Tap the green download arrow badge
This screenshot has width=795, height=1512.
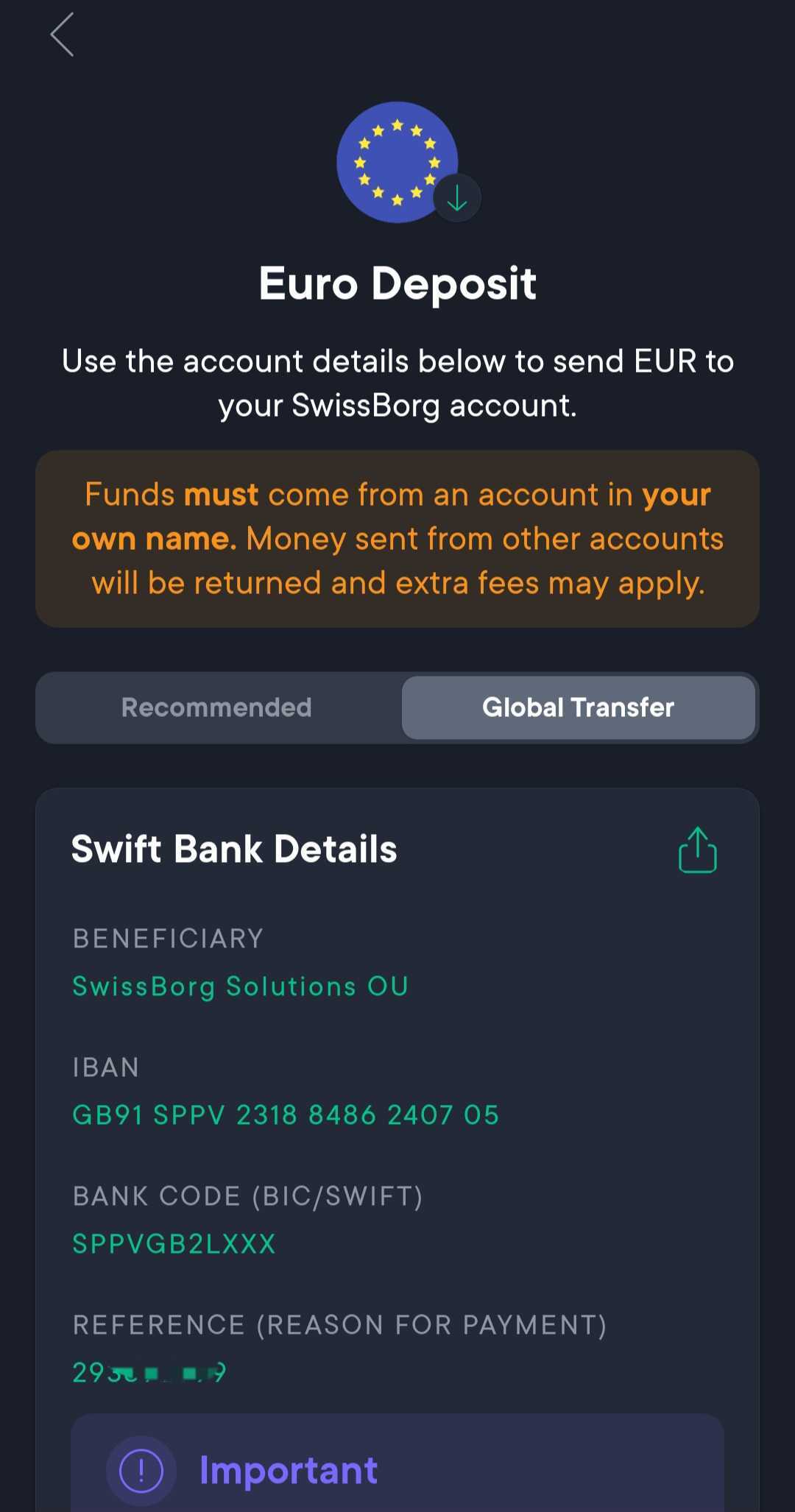(x=457, y=197)
